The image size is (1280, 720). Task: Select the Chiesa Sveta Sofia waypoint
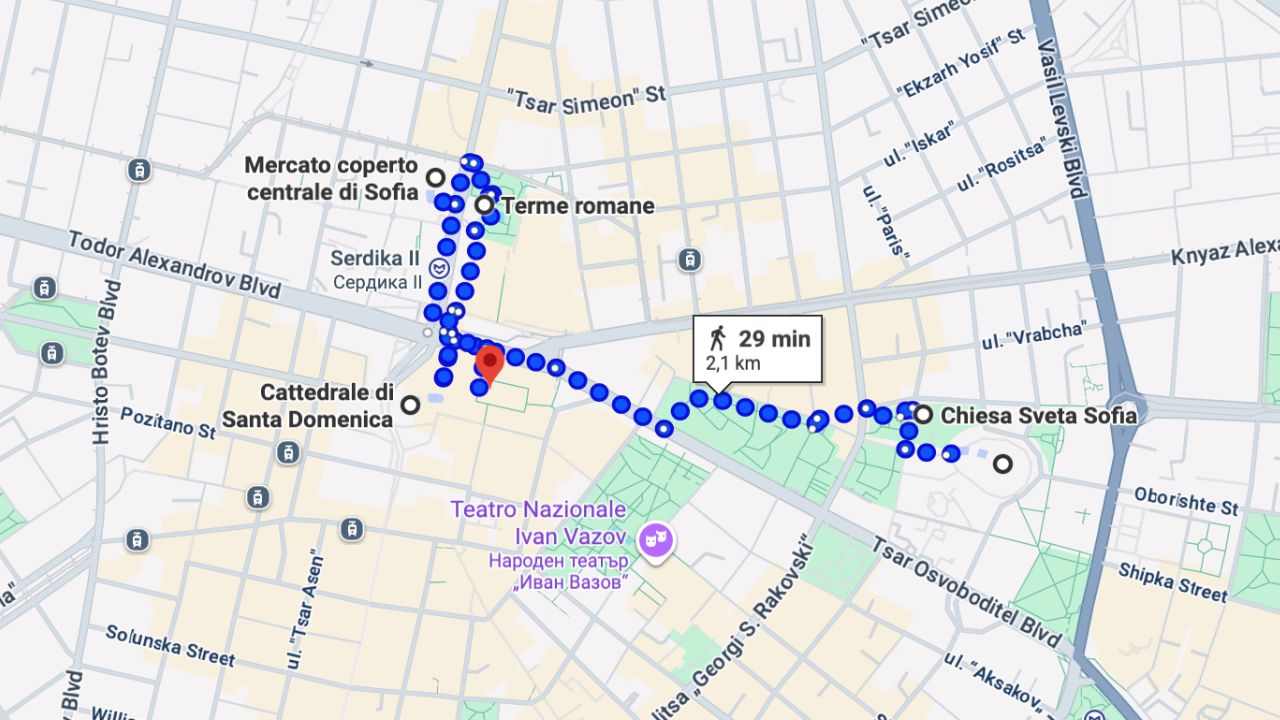(x=924, y=414)
